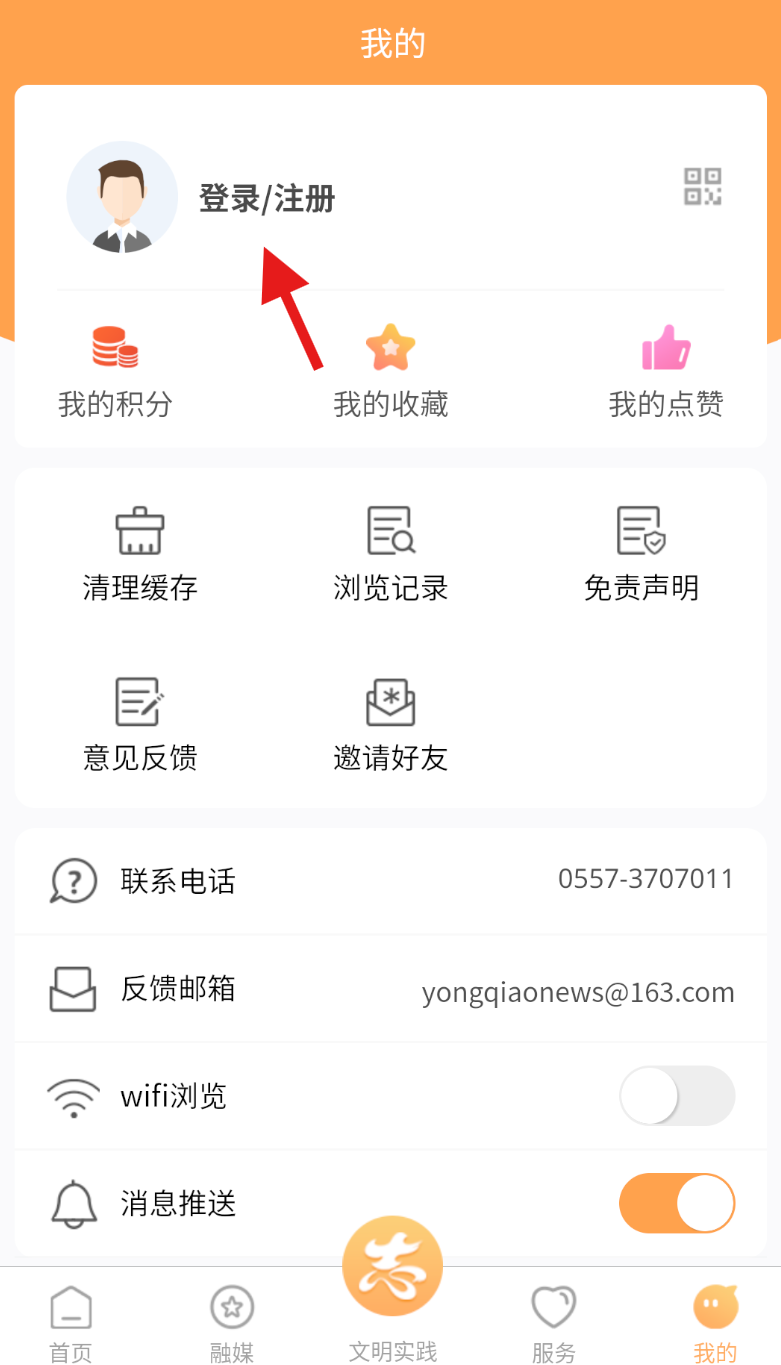781x1365 pixels.
Task: Go to the 融媒 tab
Action: pyautogui.click(x=232, y=1324)
